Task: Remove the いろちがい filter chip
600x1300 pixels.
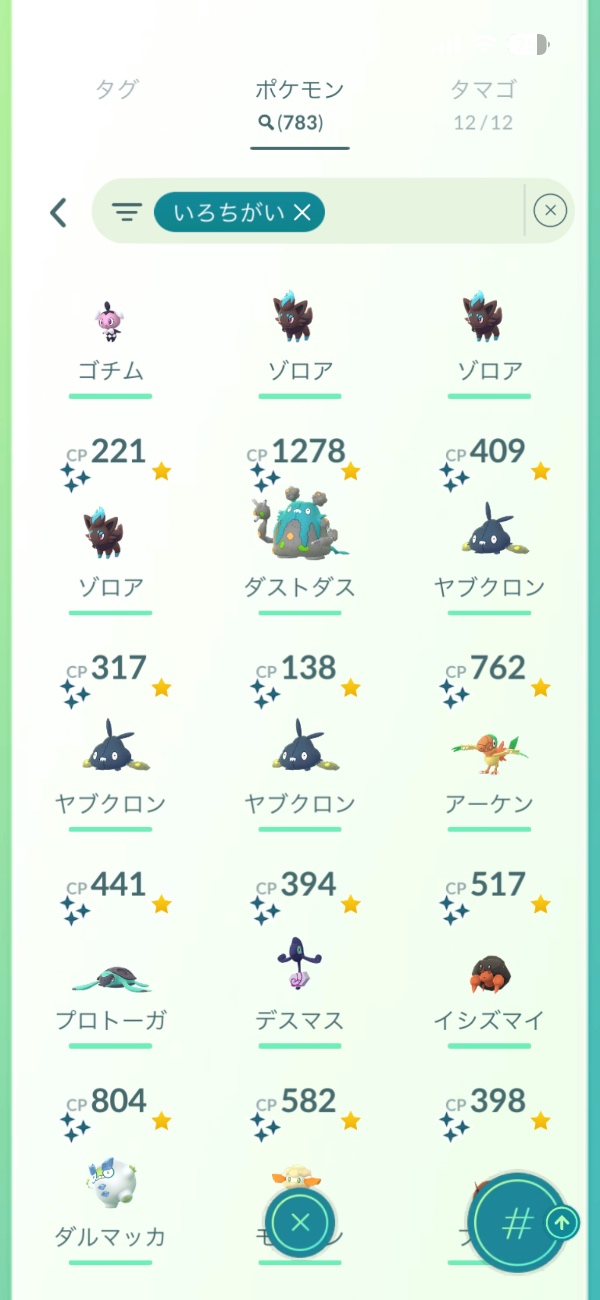Action: click(302, 212)
